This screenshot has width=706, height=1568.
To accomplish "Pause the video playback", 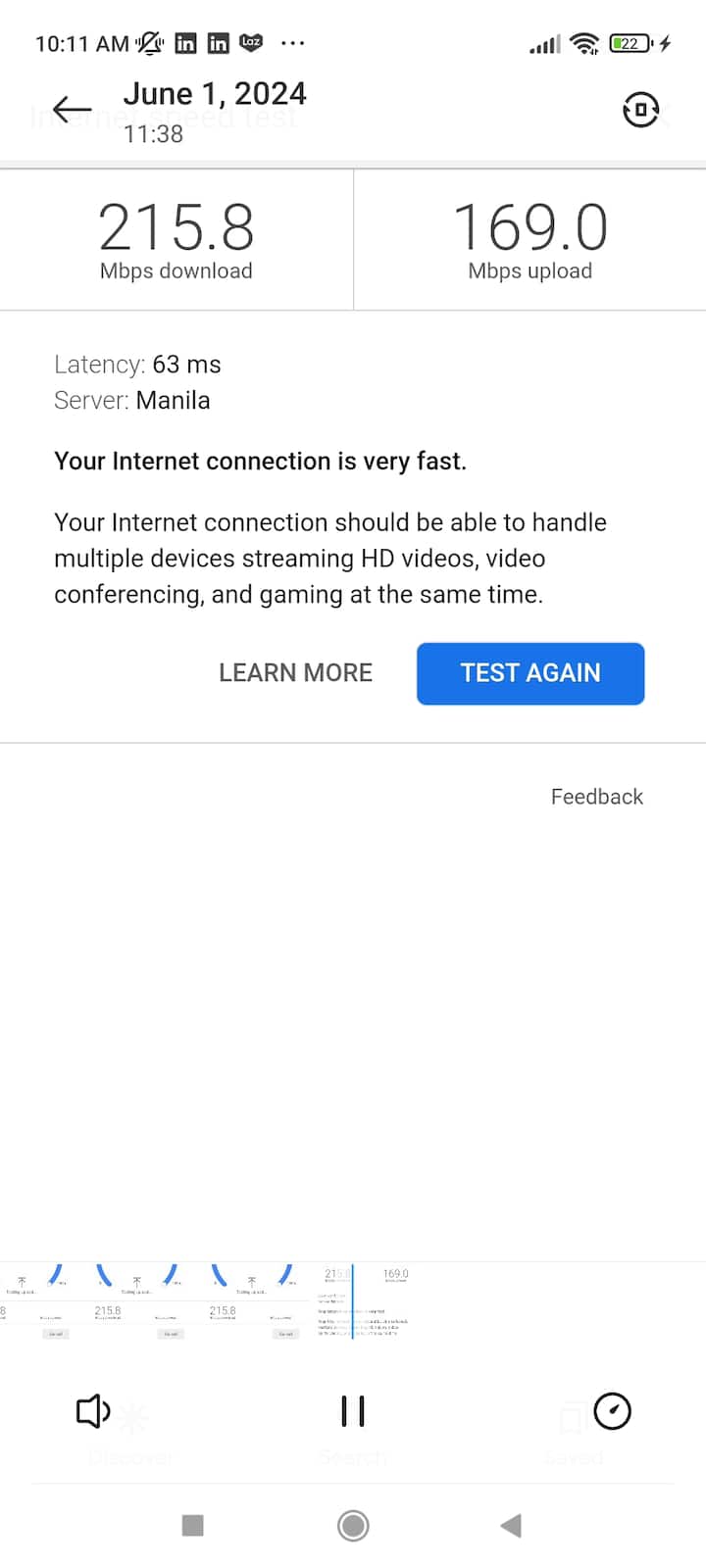I will point(353,1411).
